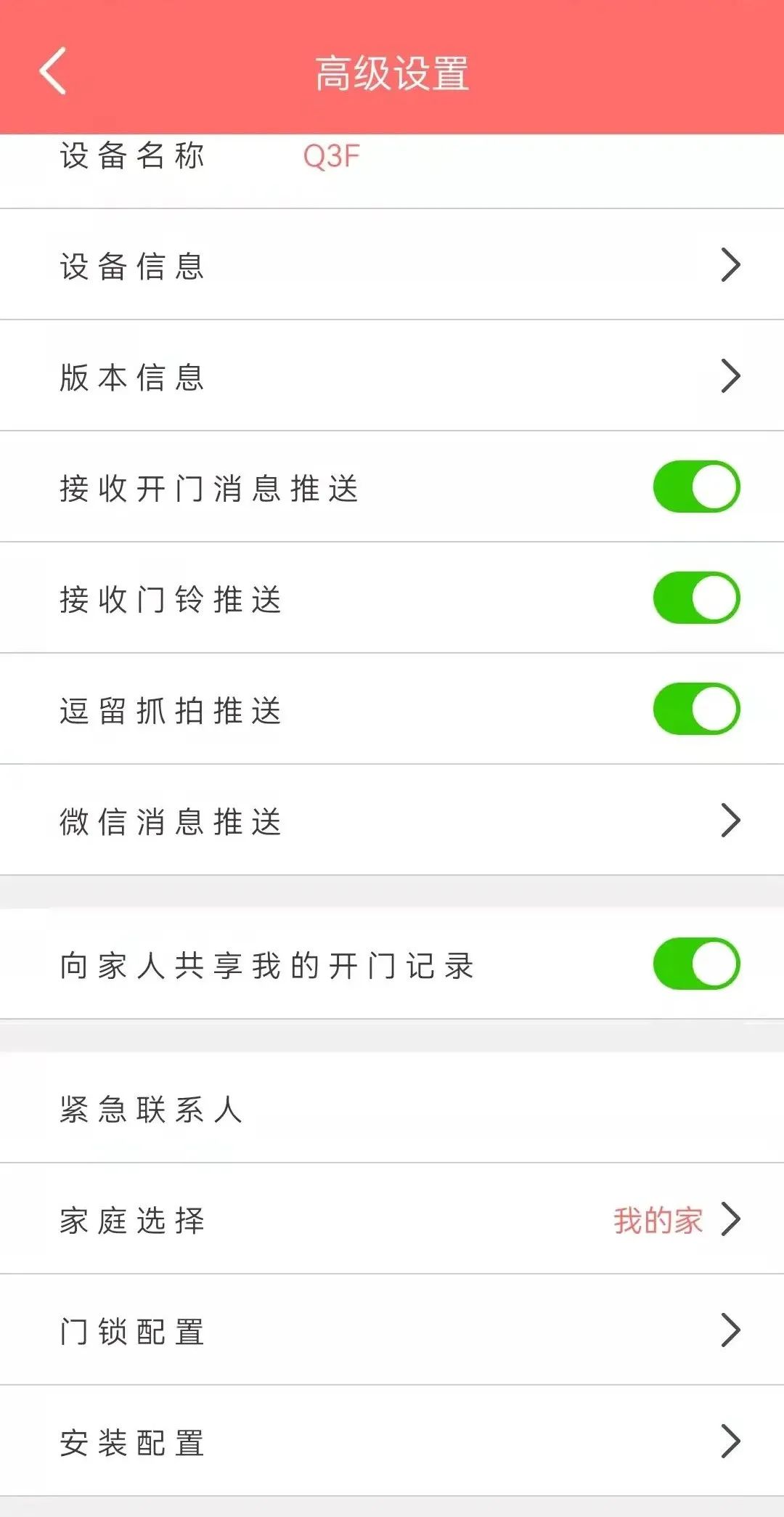The width and height of the screenshot is (784, 1517).
Task: Open 安装配置 settings
Action: pos(392,1441)
